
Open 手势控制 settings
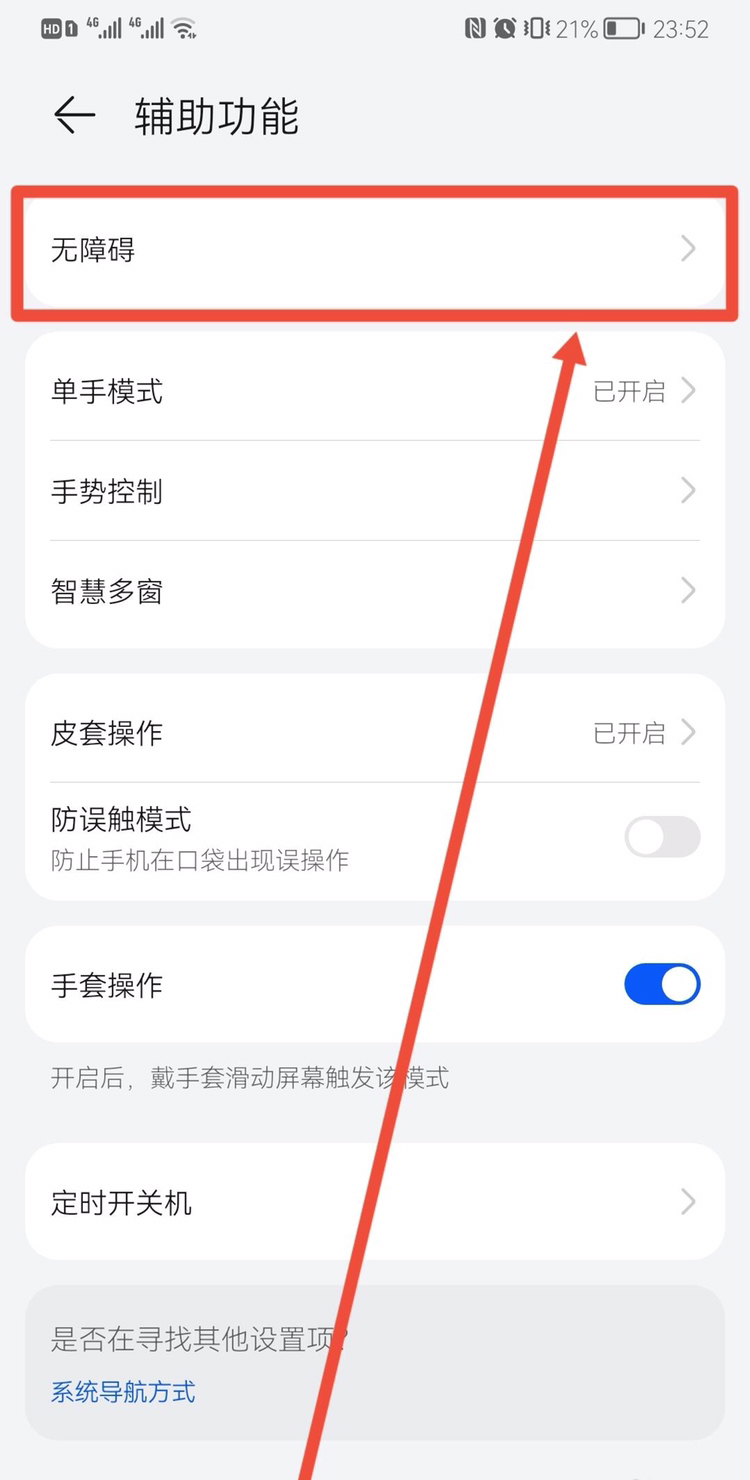[x=374, y=491]
